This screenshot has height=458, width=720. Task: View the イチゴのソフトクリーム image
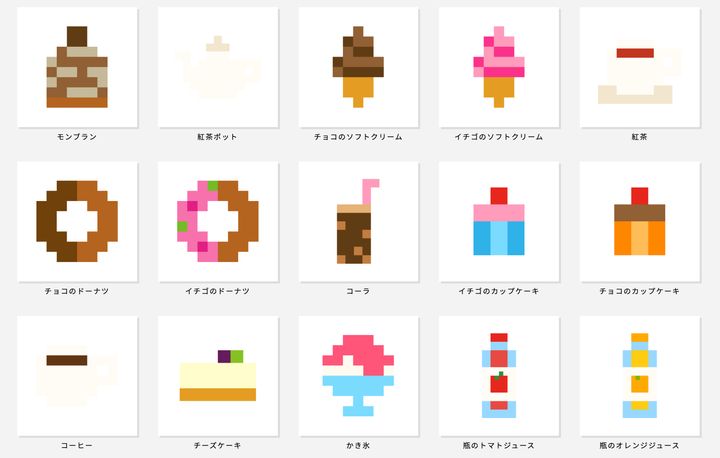coord(498,67)
